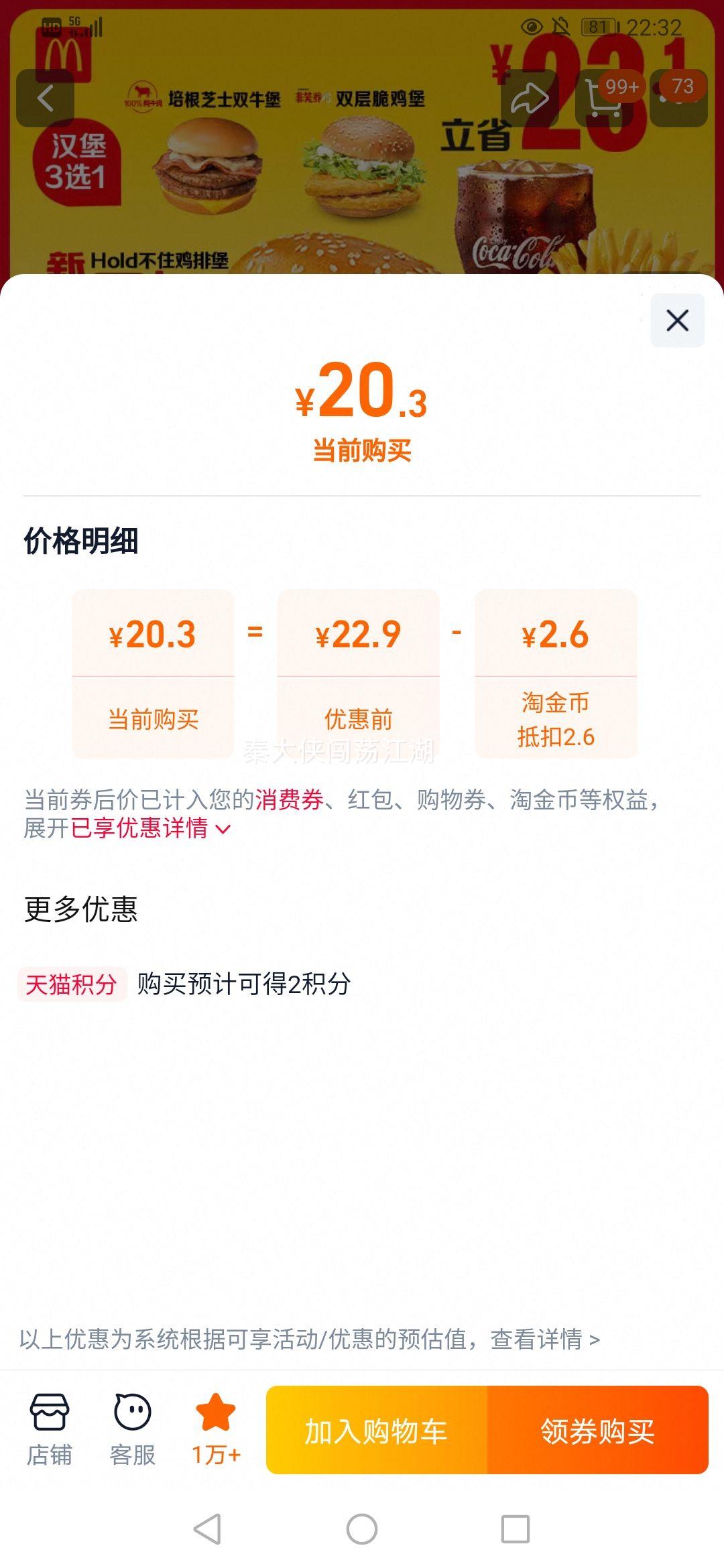
Task: Tap 加入购物车 to add to cart
Action: [376, 1431]
